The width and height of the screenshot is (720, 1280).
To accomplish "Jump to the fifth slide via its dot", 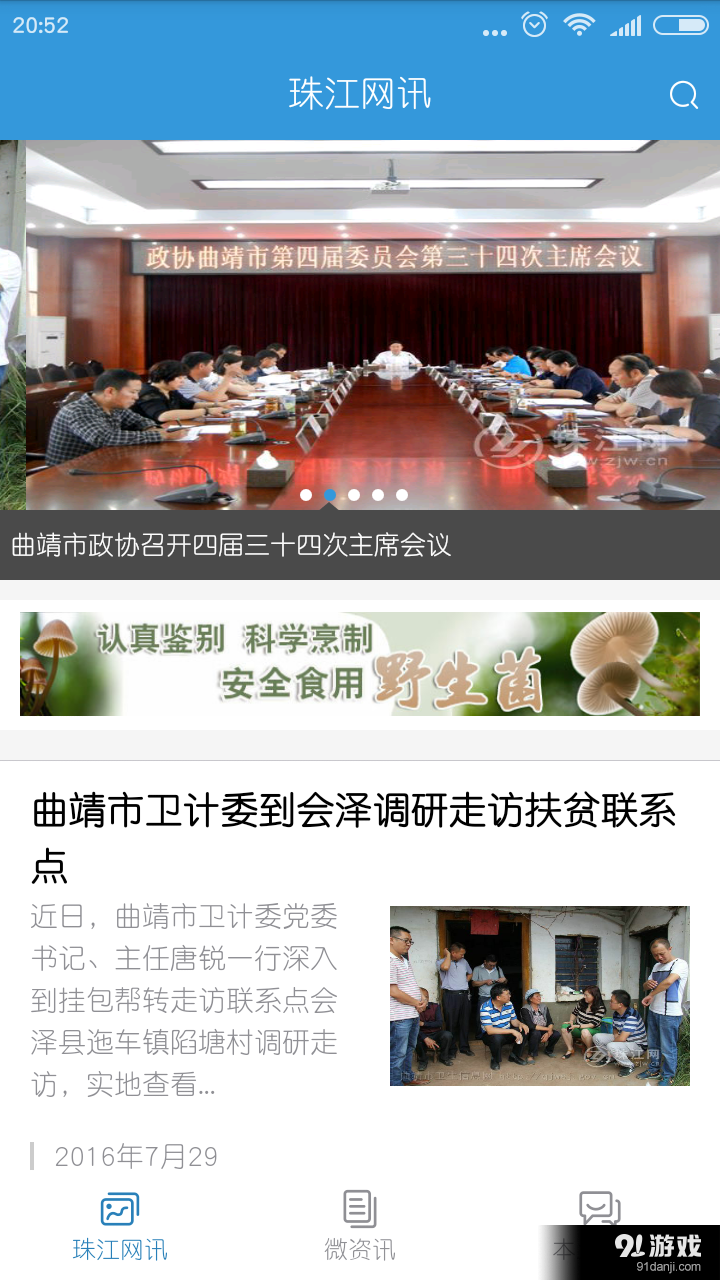I will tap(403, 493).
